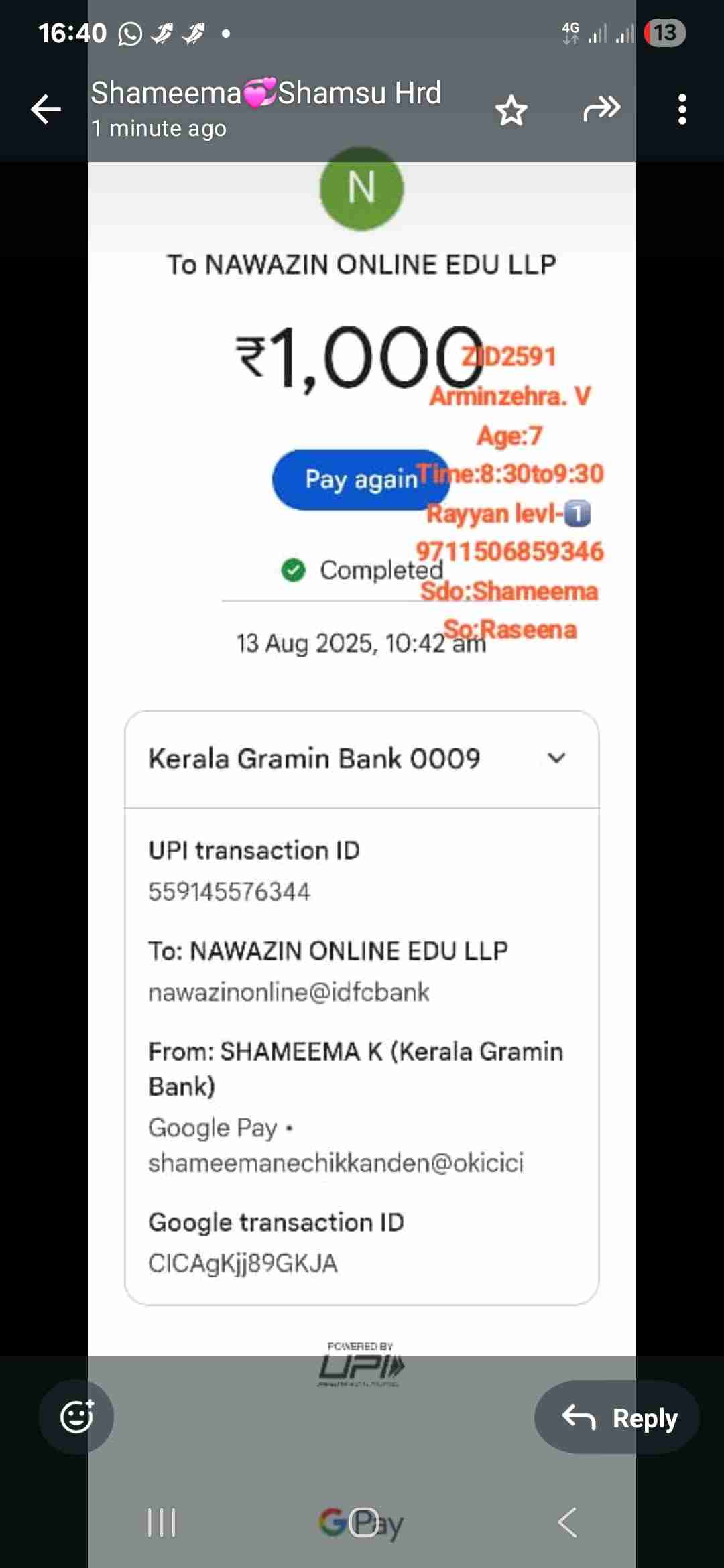The image size is (724, 1568).
Task: Go back to the chat
Action: [x=46, y=109]
